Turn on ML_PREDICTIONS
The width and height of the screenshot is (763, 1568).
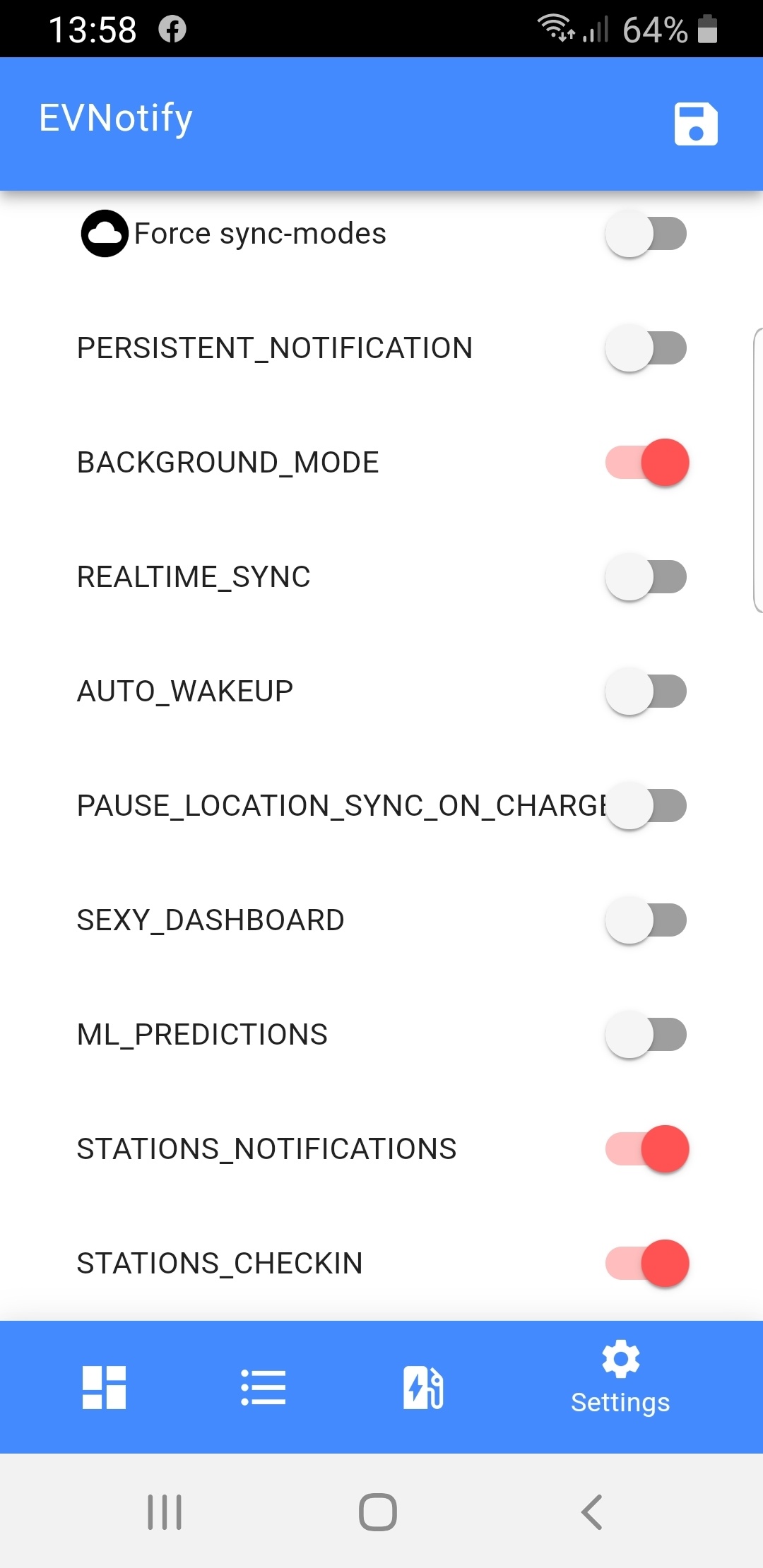pos(646,1035)
